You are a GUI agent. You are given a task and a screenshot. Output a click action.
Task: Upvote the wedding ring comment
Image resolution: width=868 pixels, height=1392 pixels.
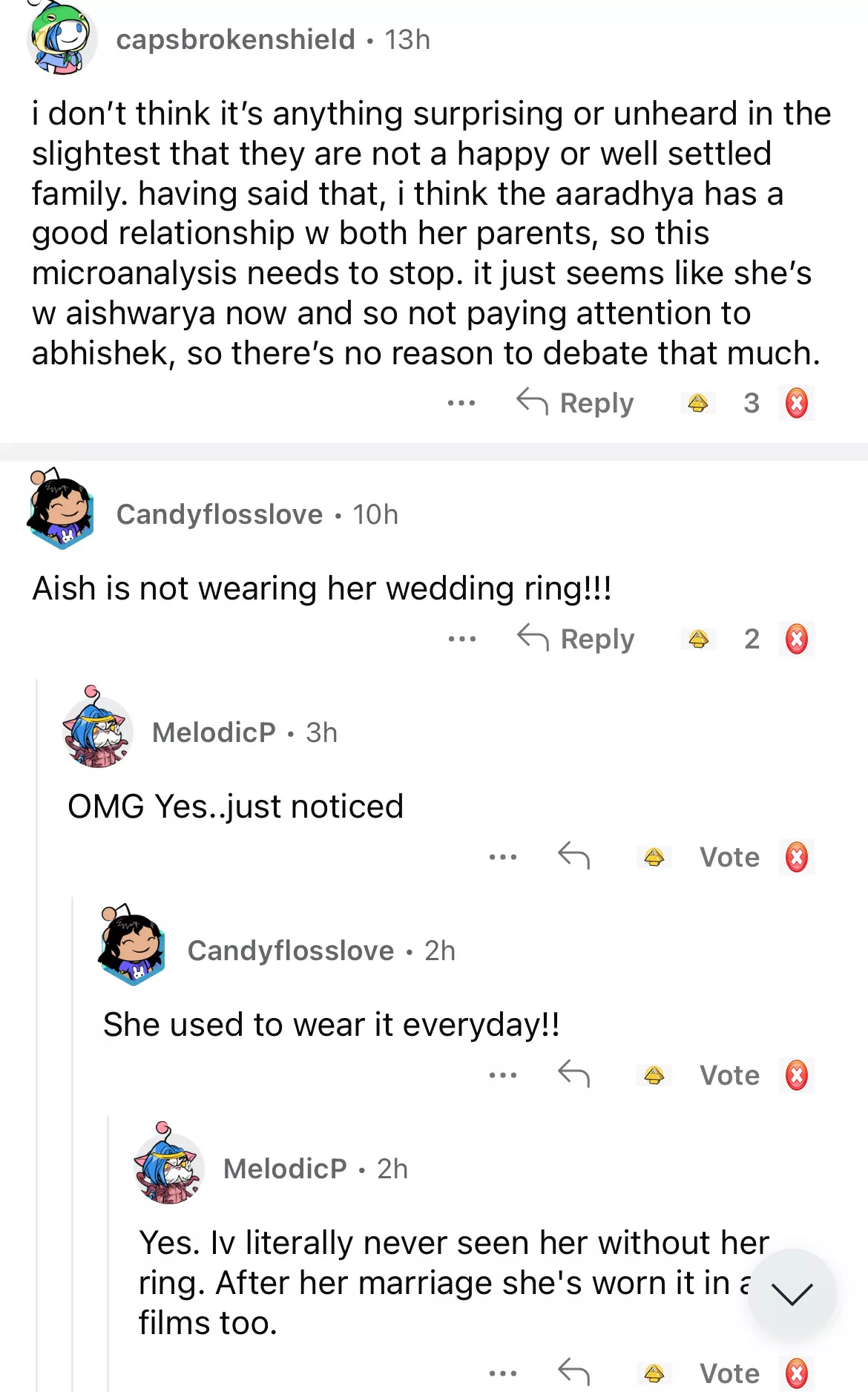point(698,639)
